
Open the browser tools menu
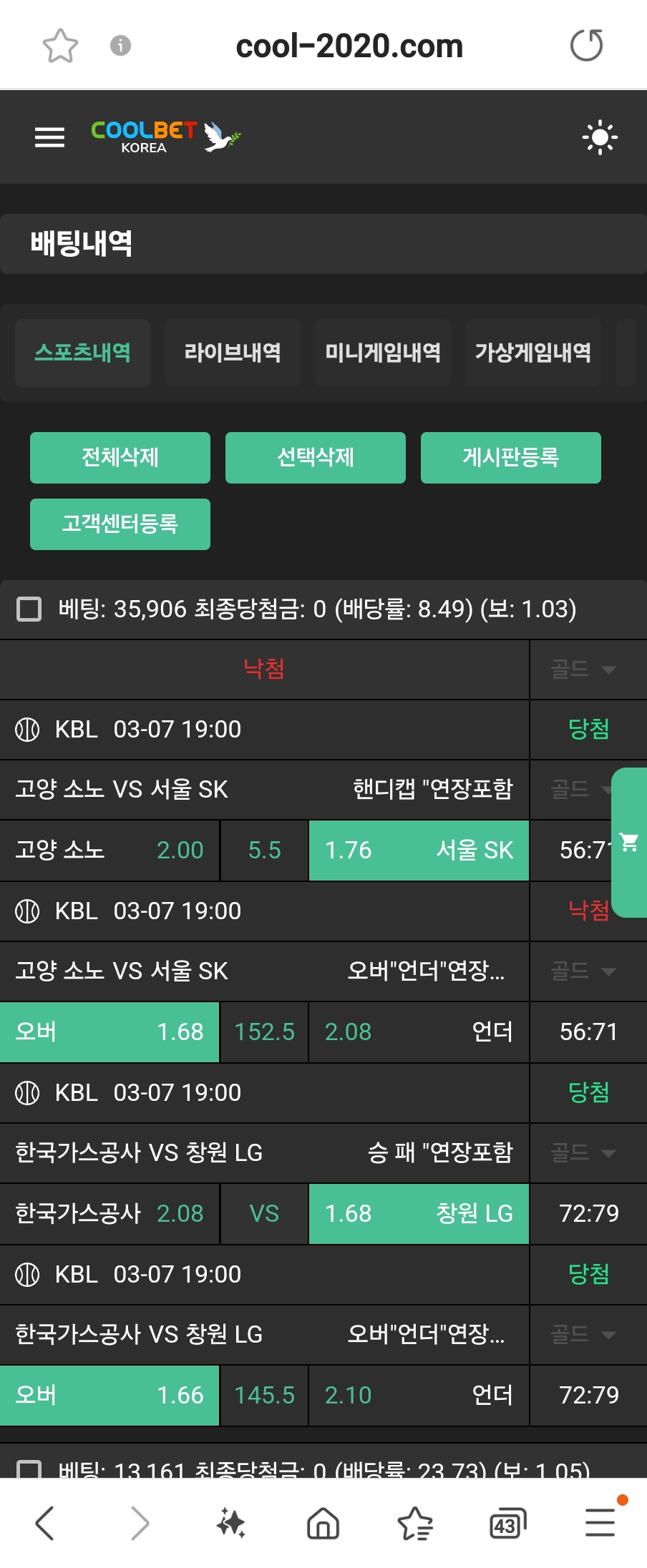coord(600,1523)
